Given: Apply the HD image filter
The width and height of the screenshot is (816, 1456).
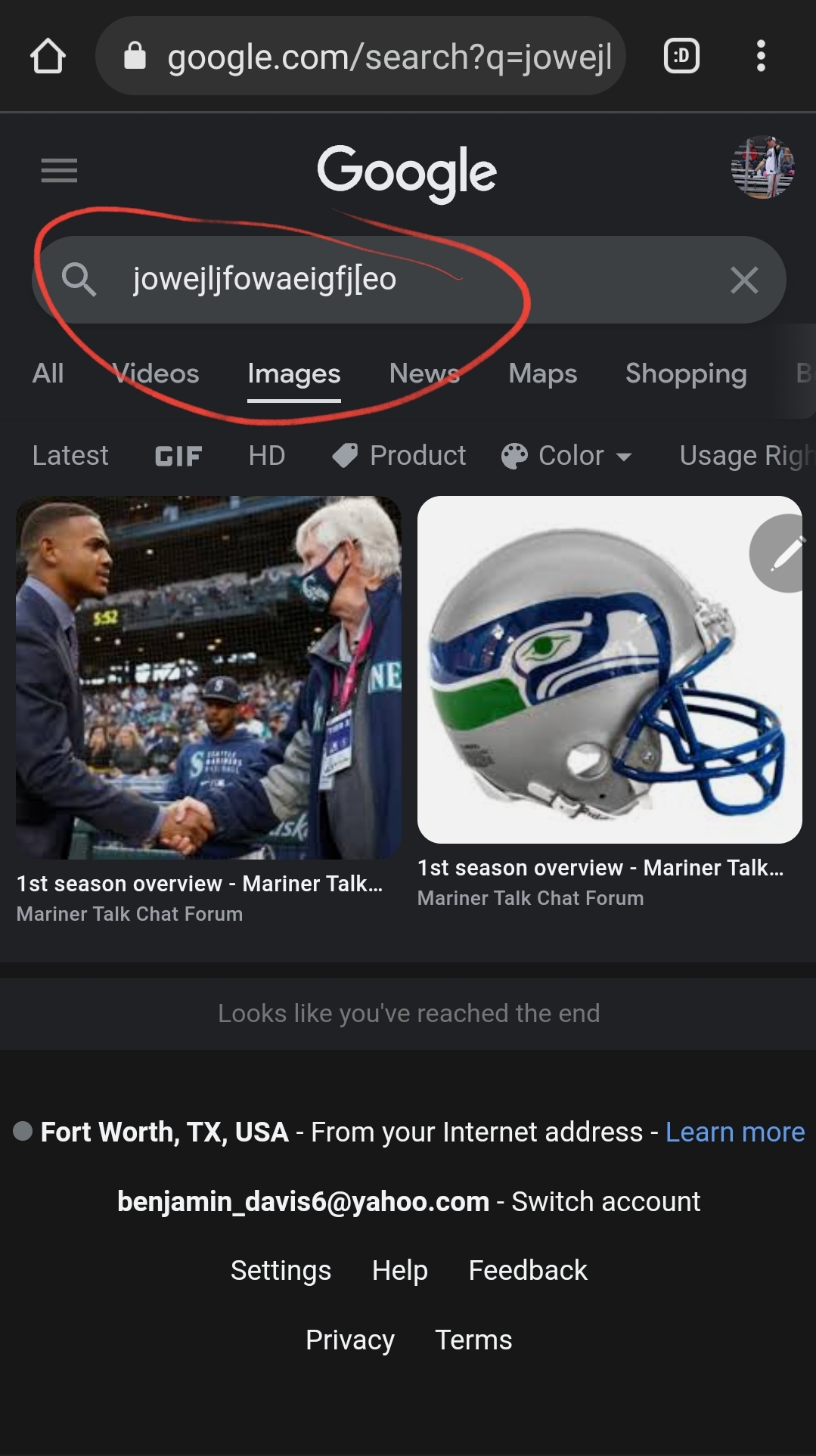Looking at the screenshot, I should pyautogui.click(x=267, y=456).
